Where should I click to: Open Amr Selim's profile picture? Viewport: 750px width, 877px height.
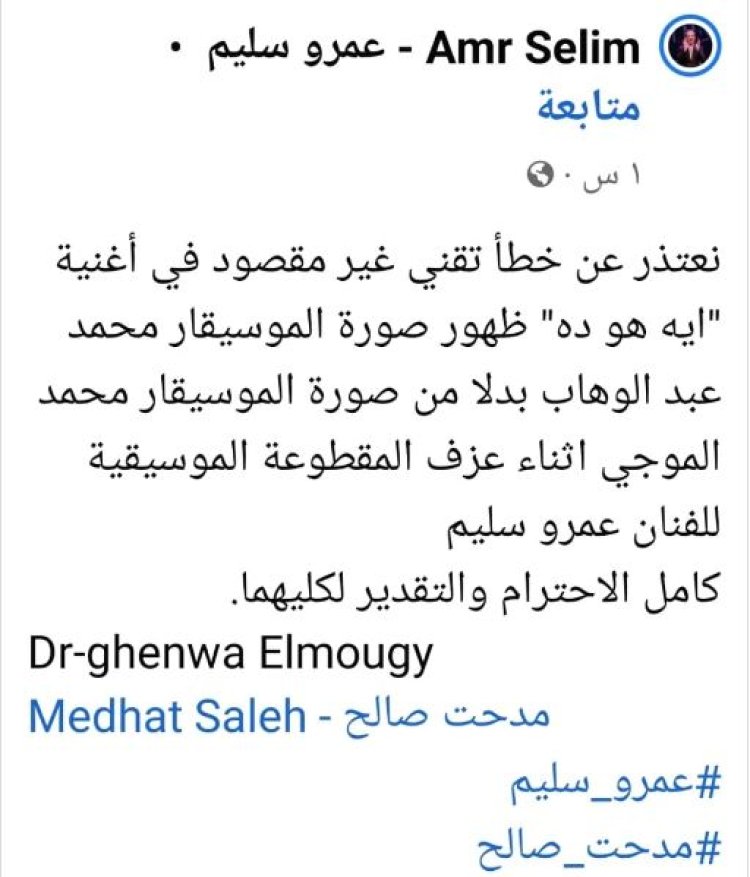[691, 46]
